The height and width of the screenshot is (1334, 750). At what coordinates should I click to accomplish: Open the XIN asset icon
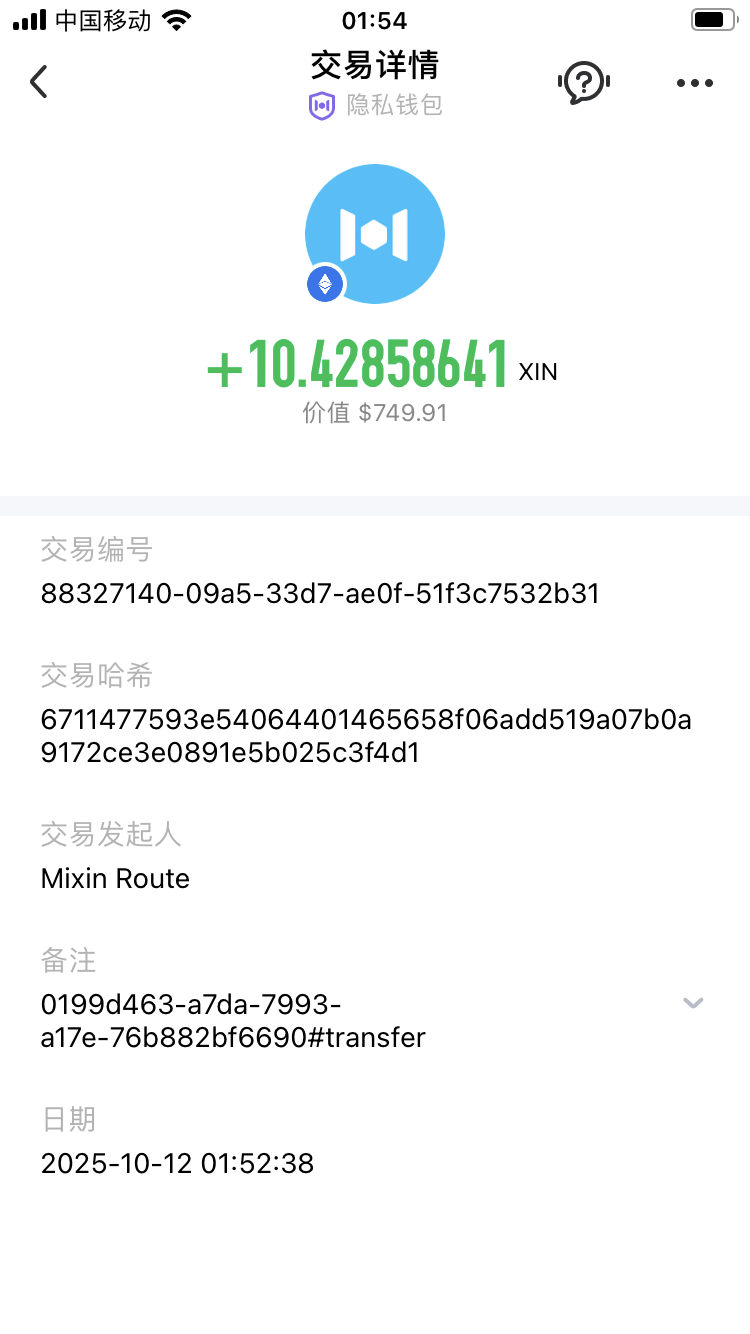[x=374, y=234]
